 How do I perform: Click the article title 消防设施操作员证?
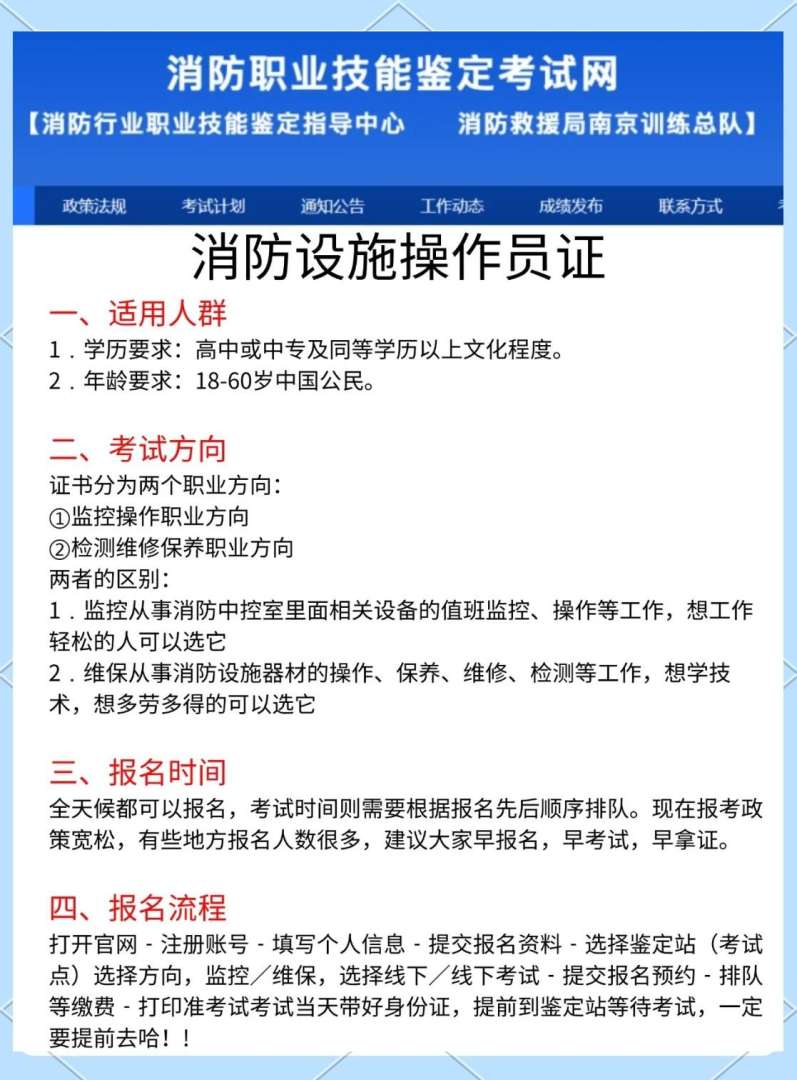[x=397, y=261]
